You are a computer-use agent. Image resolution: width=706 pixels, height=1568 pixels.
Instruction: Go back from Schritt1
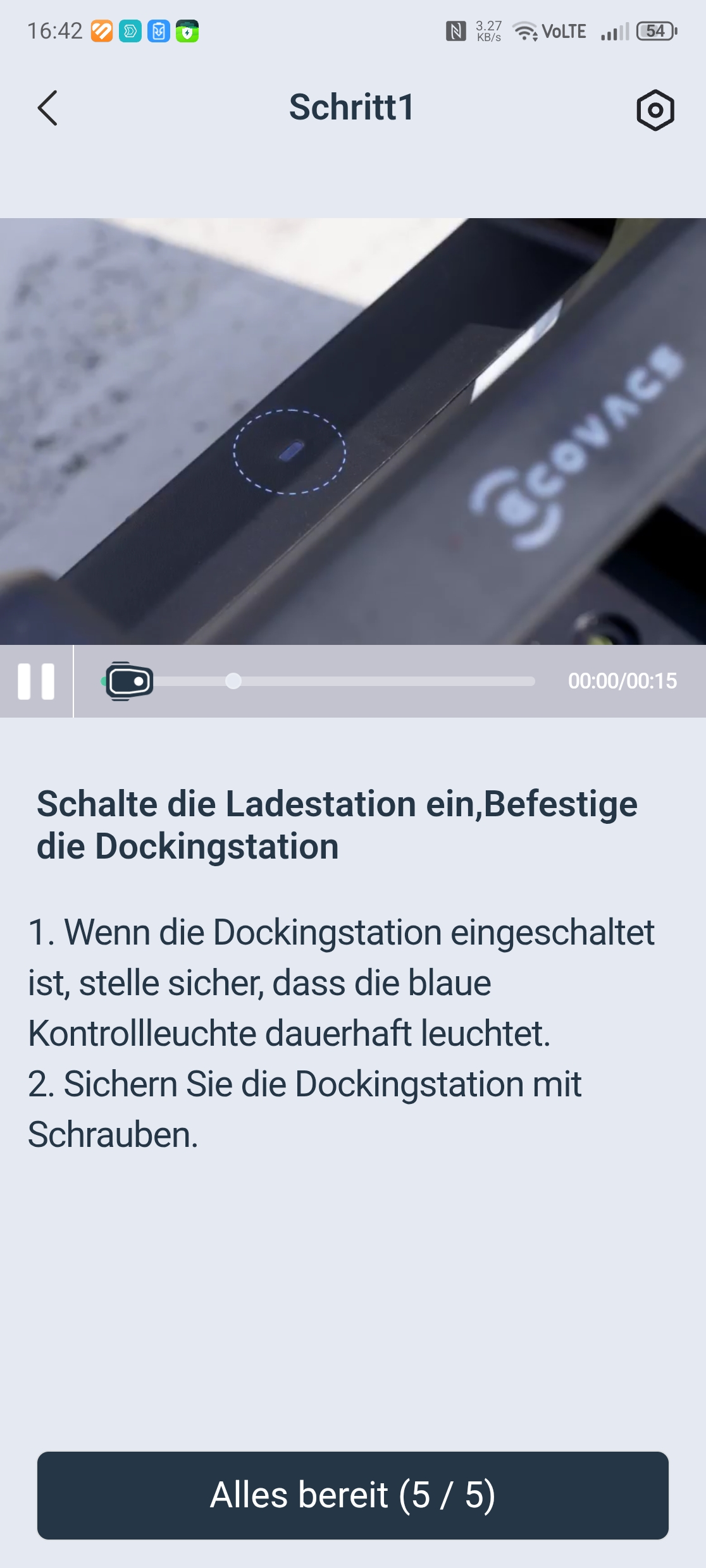coord(47,108)
